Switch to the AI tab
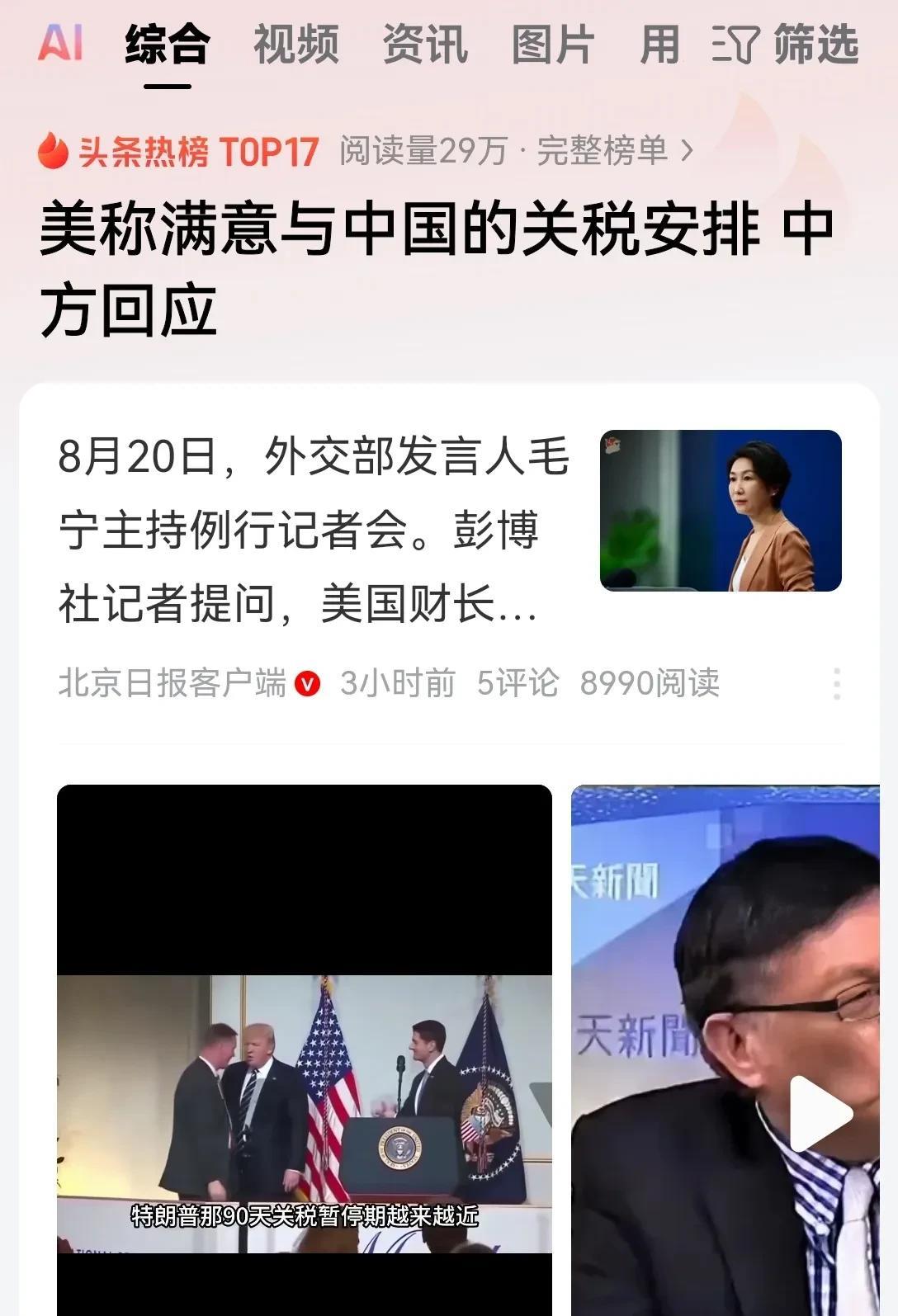Viewport: 898px width, 1316px height. [x=60, y=43]
